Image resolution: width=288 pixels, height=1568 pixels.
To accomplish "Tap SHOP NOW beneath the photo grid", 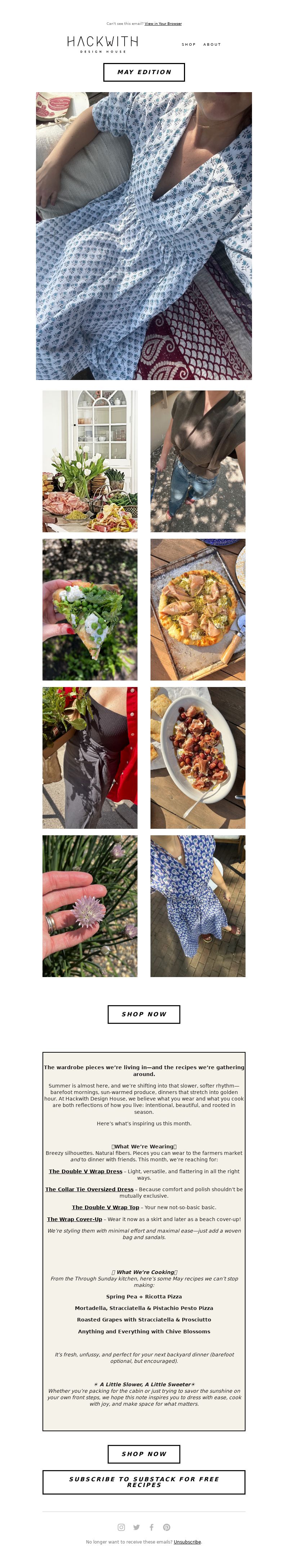I will (144, 1013).
